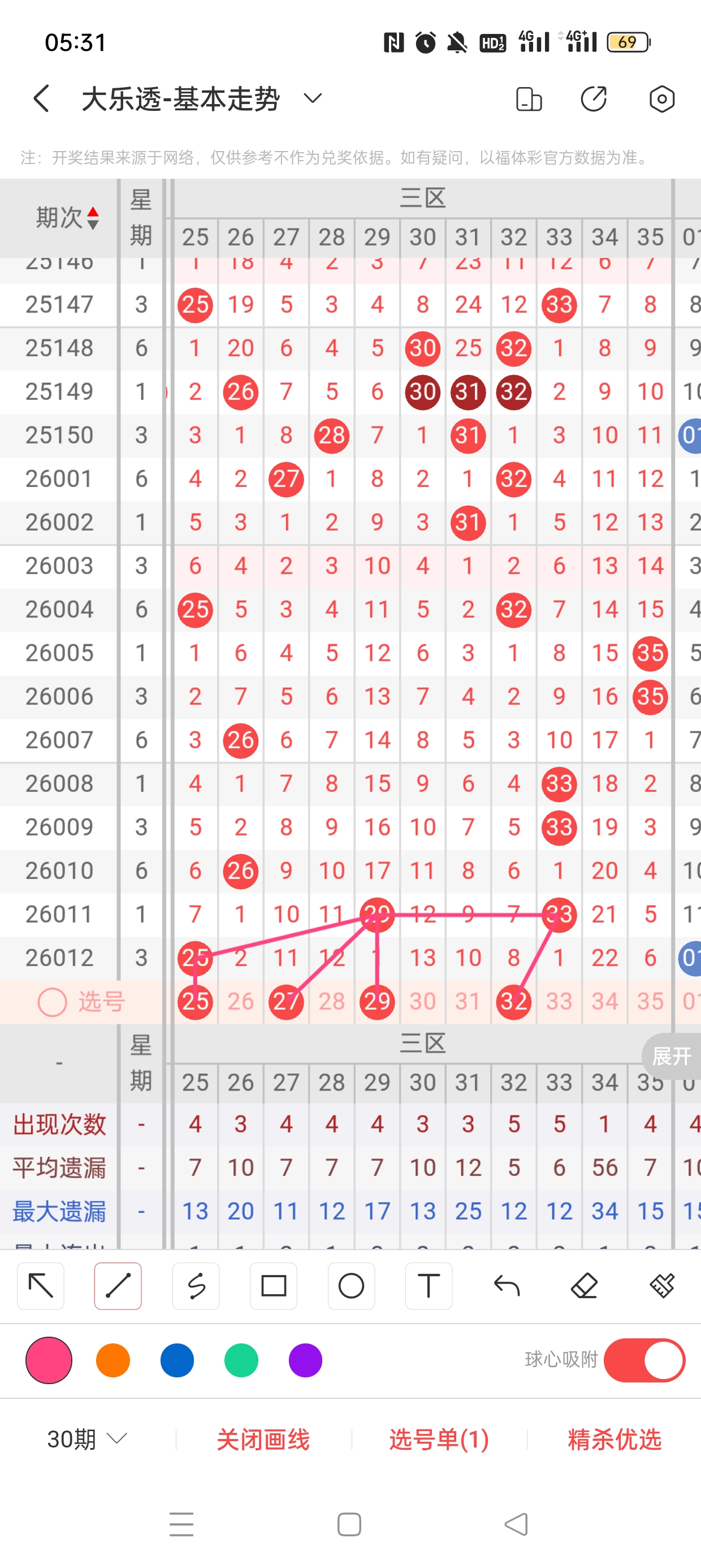
Task: Select the eraser tool
Action: pyautogui.click(x=584, y=1286)
